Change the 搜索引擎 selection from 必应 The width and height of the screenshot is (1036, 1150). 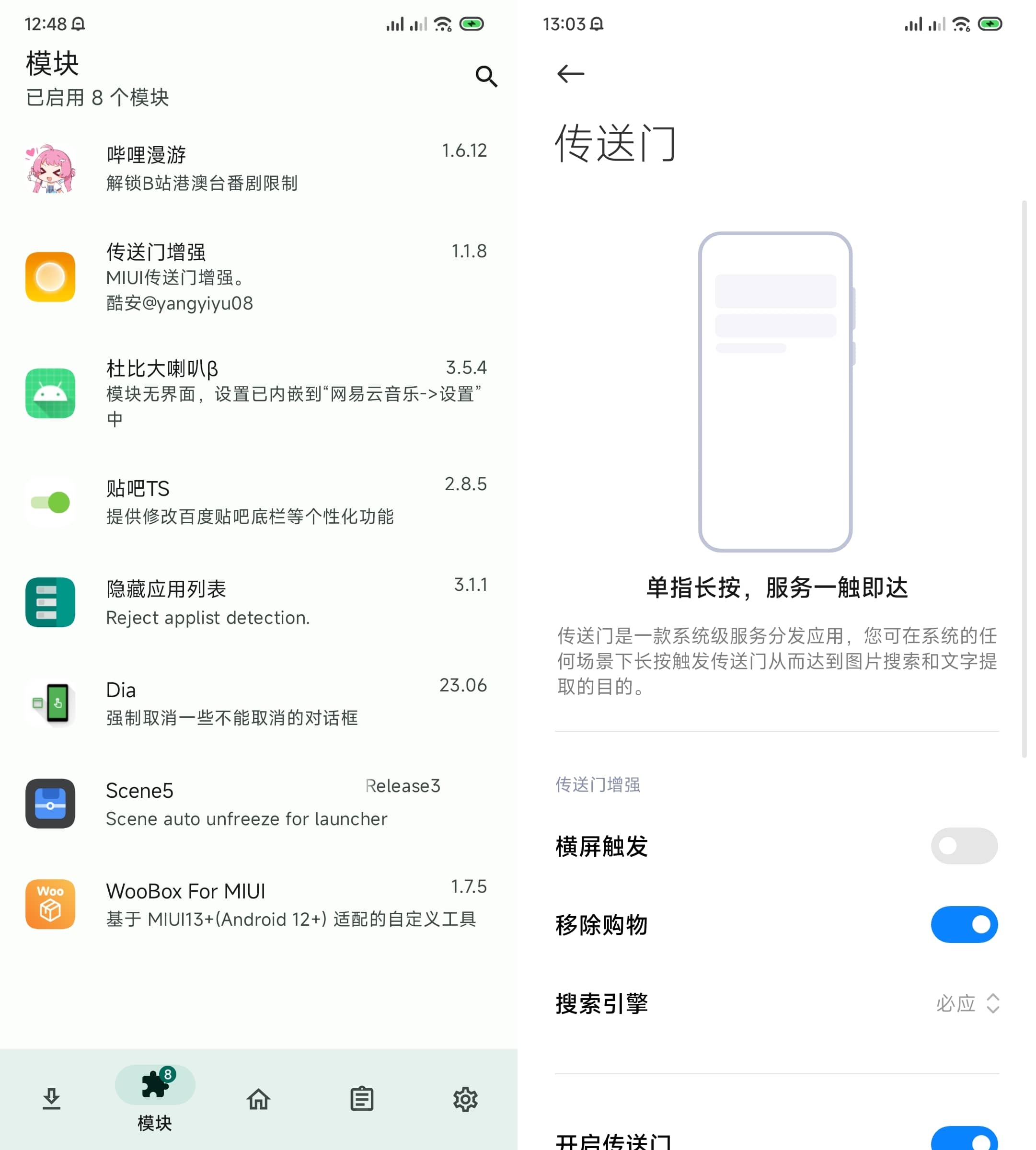click(967, 1003)
